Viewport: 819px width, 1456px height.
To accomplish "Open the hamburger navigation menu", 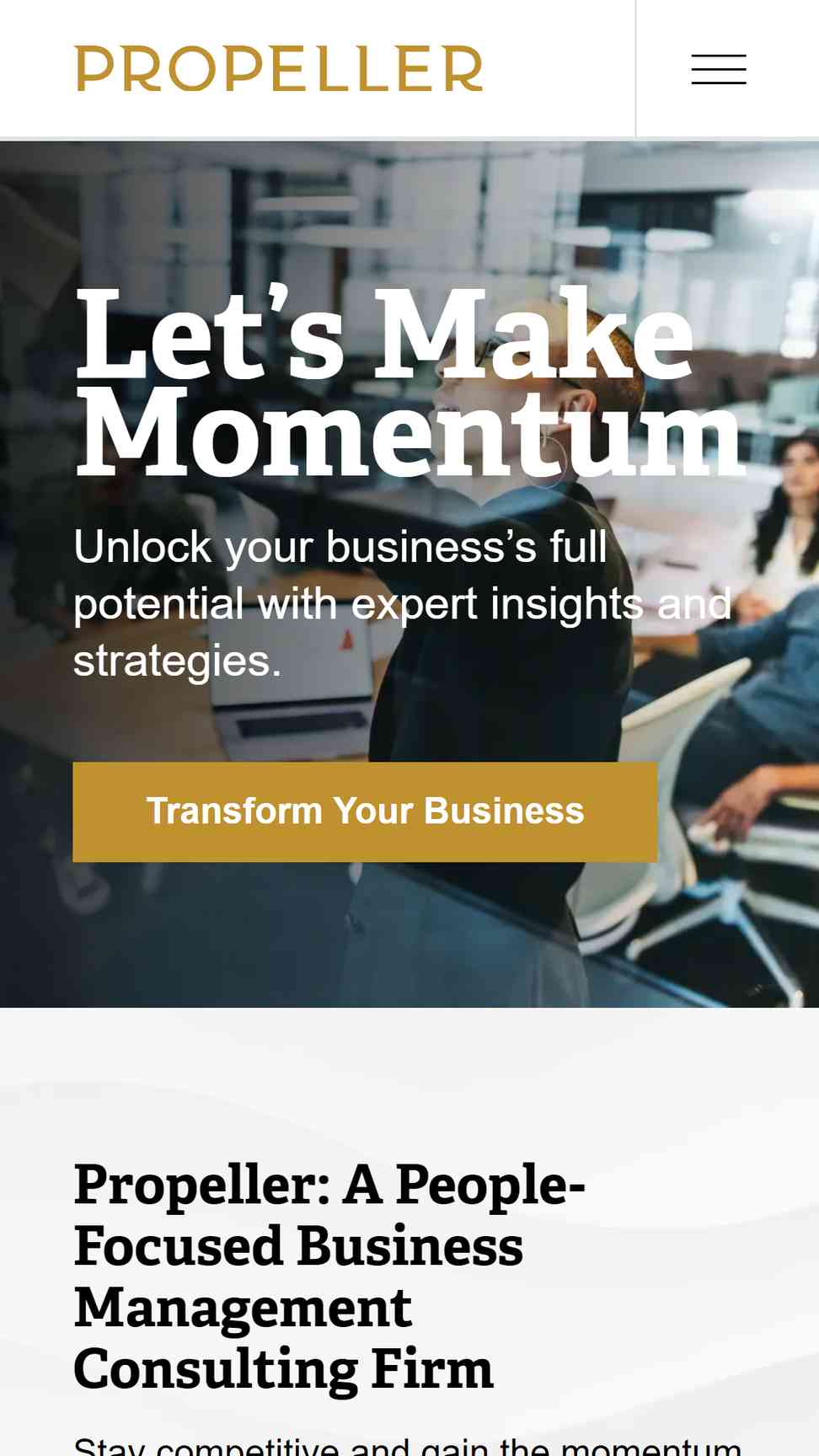I will pyautogui.click(x=719, y=69).
